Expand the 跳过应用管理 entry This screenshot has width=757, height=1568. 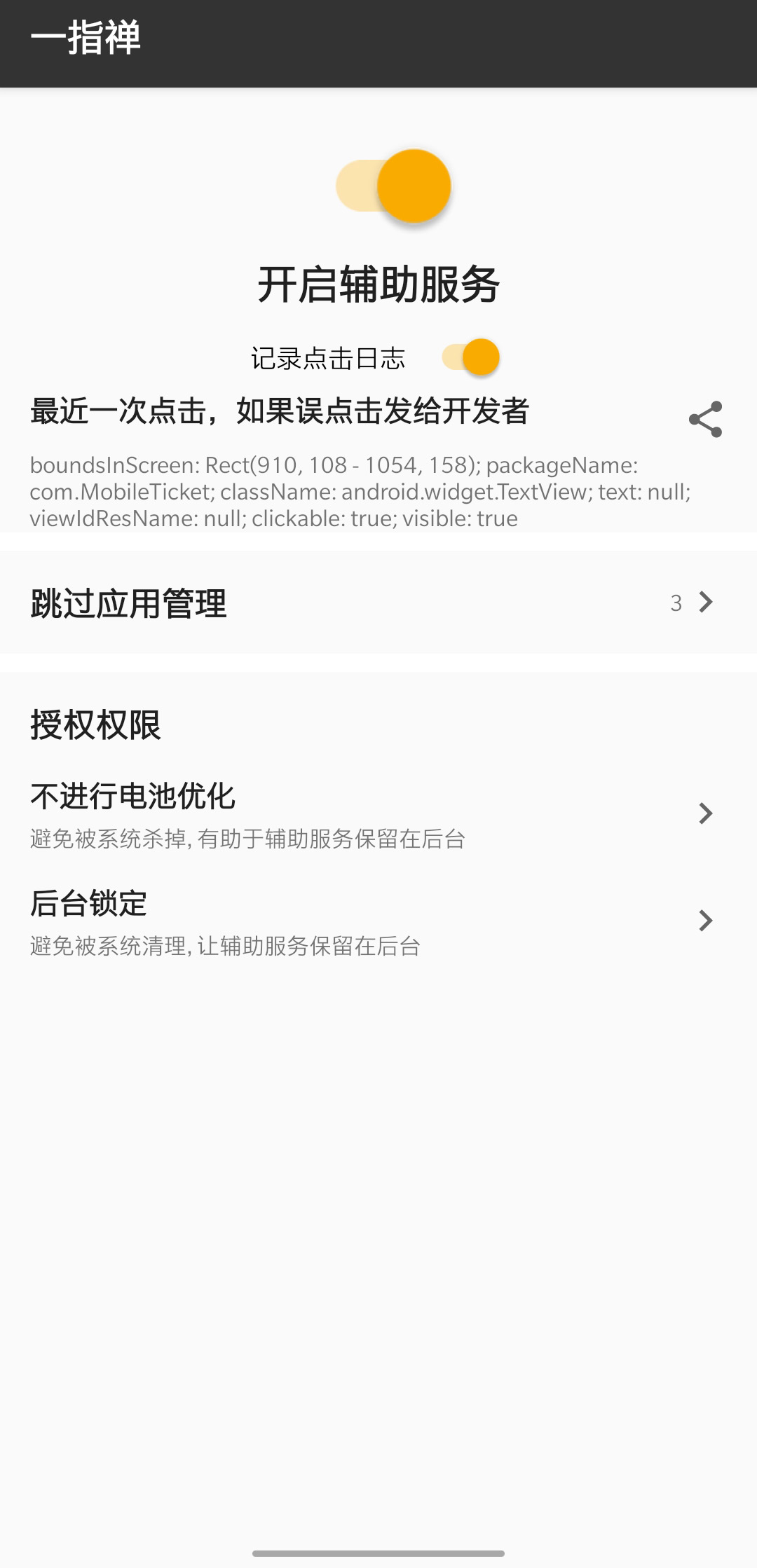pyautogui.click(x=378, y=603)
